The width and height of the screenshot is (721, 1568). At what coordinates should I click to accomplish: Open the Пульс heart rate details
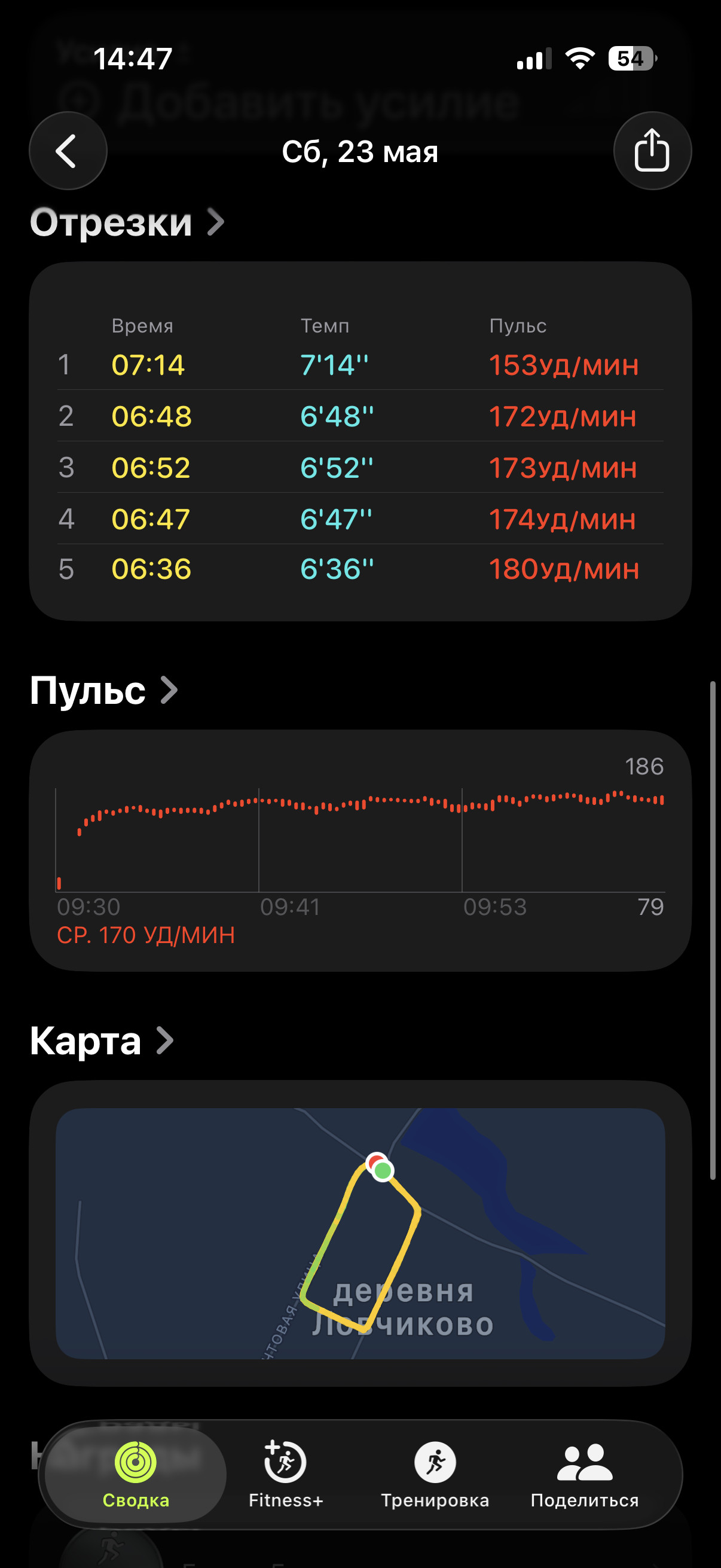[x=103, y=690]
